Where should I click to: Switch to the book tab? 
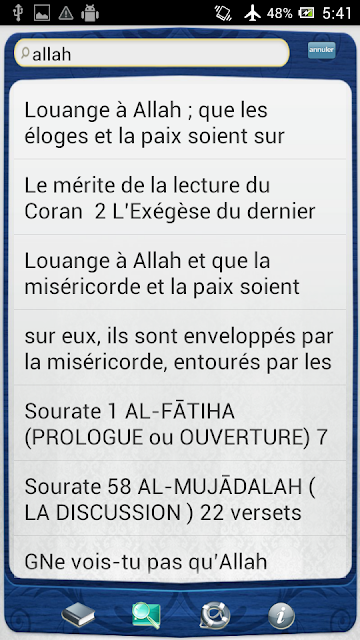[x=78, y=615]
